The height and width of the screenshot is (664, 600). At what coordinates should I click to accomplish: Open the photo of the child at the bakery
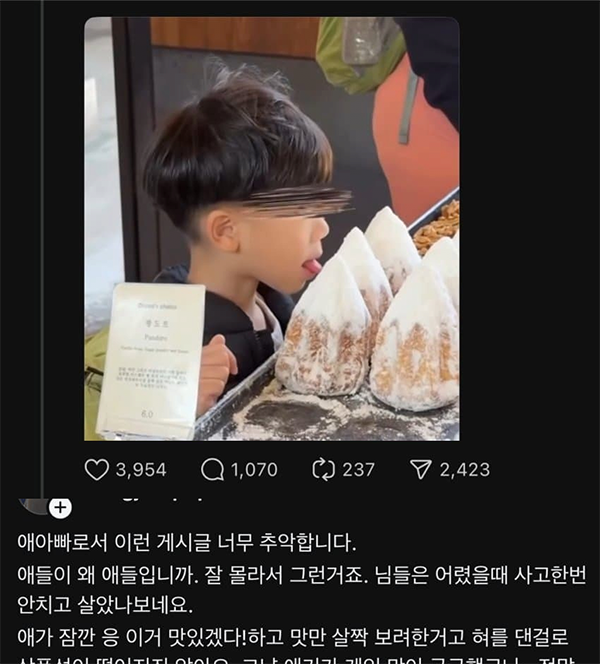point(271,228)
